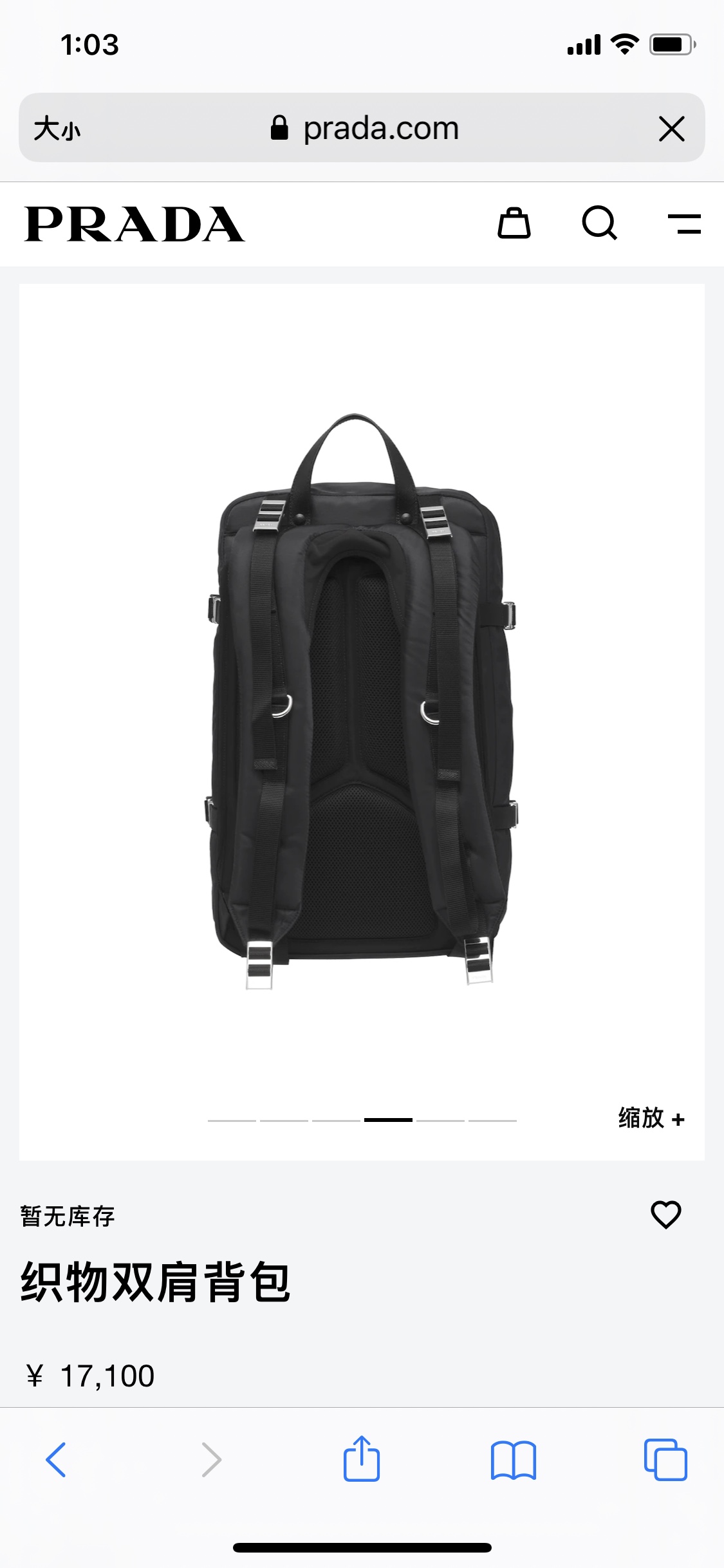Open the hamburger menu
This screenshot has height=1568, width=724.
[x=684, y=224]
